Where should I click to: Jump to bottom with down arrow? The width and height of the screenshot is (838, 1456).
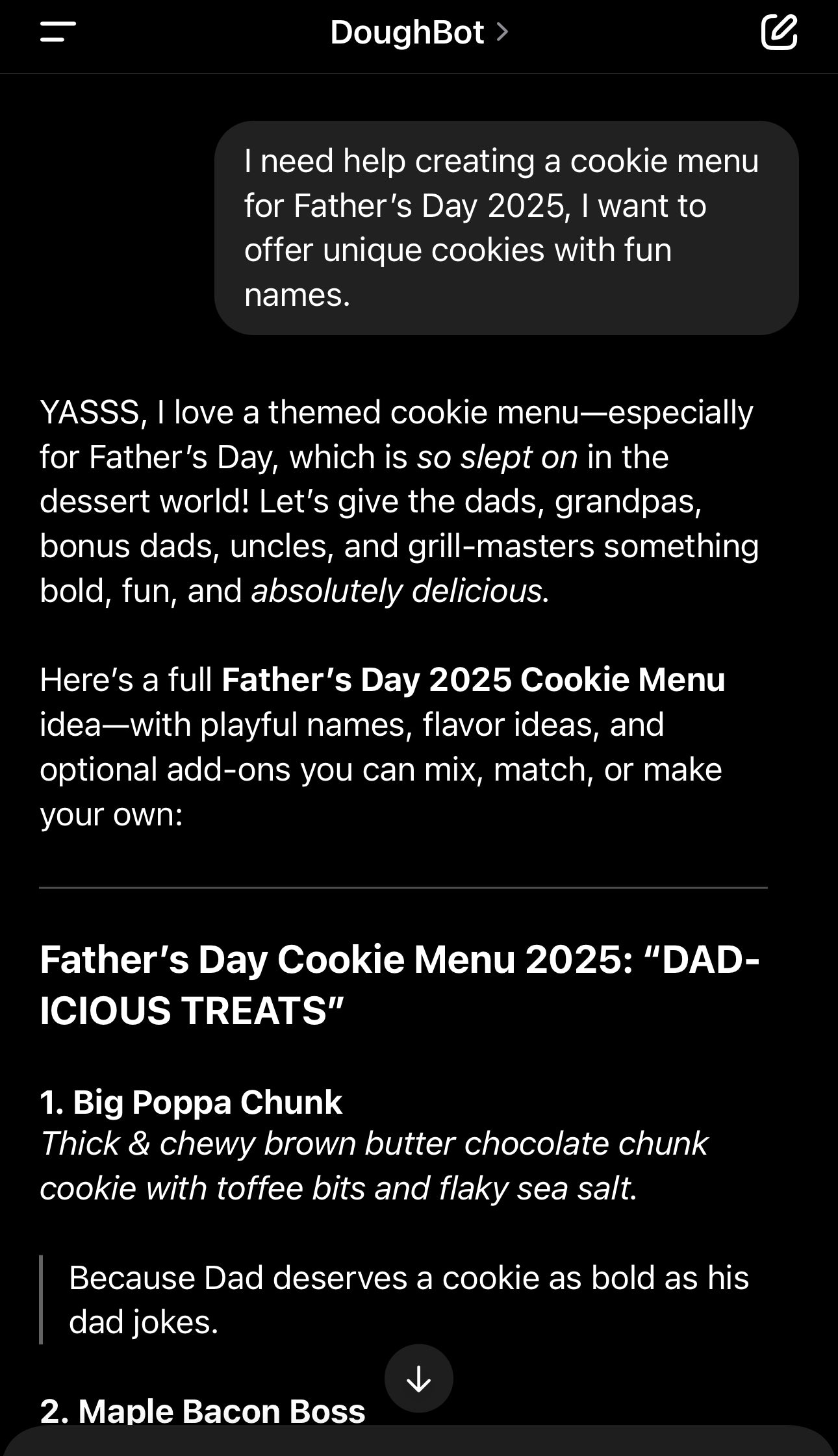pos(418,1378)
